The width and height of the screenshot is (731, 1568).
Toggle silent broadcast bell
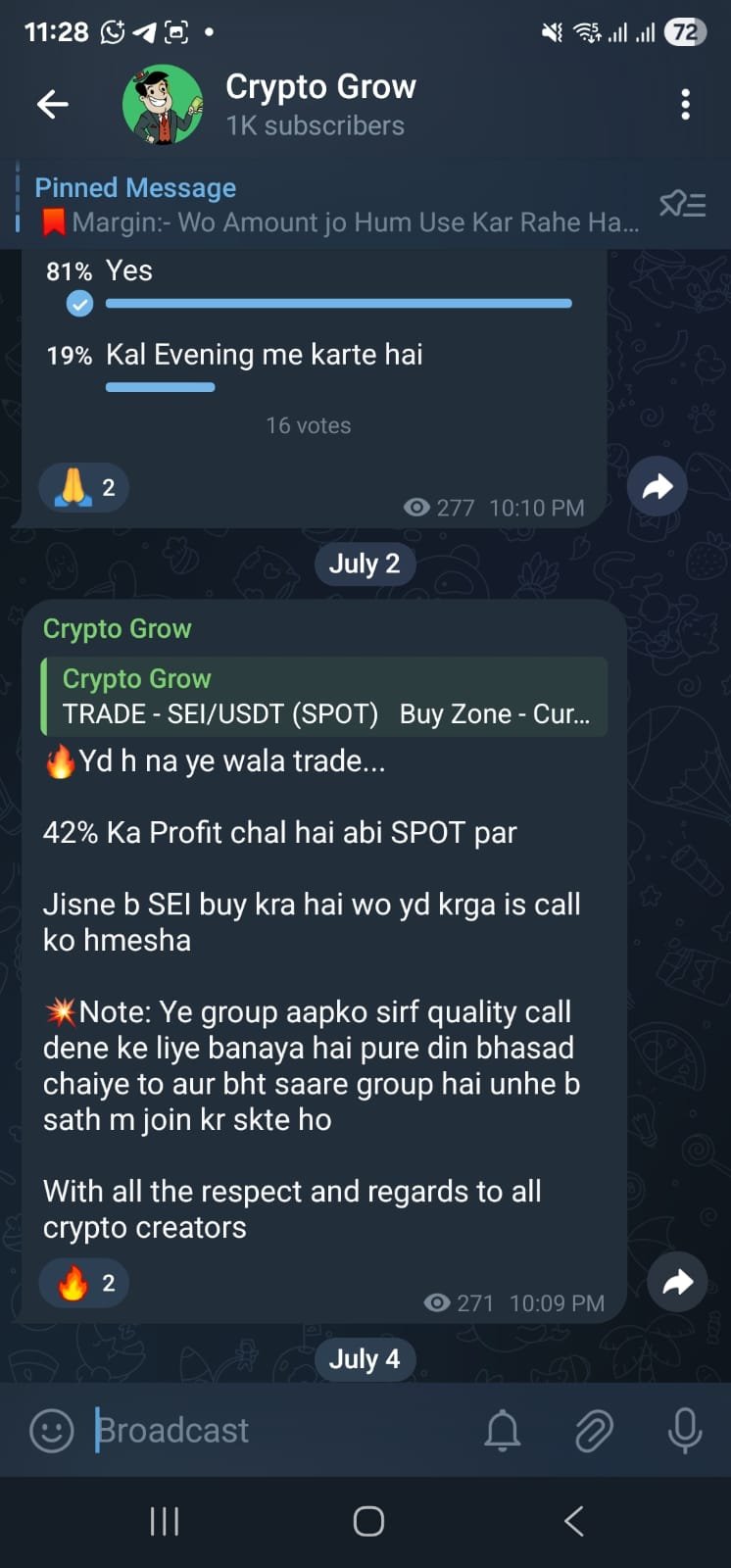click(503, 1431)
